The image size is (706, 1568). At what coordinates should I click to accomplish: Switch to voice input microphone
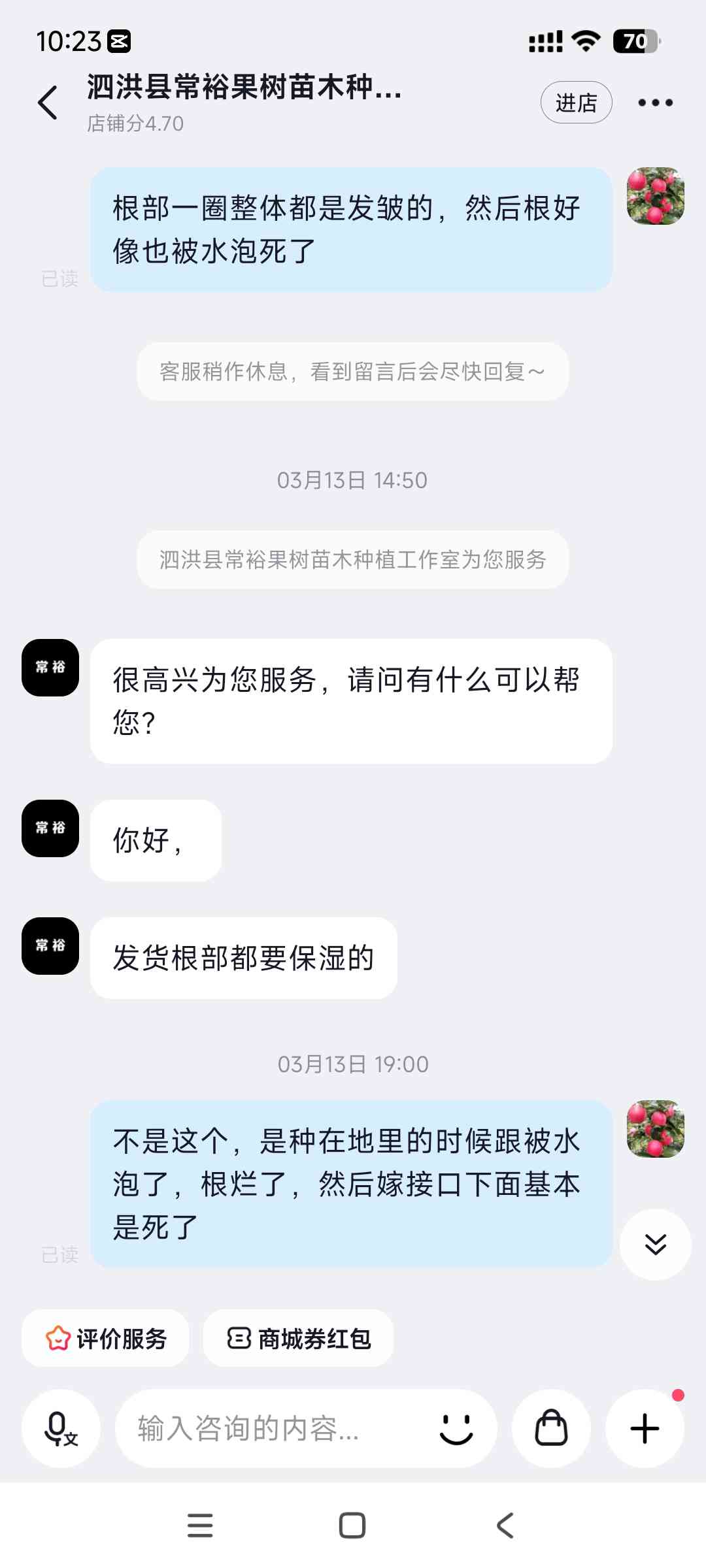(x=60, y=1429)
